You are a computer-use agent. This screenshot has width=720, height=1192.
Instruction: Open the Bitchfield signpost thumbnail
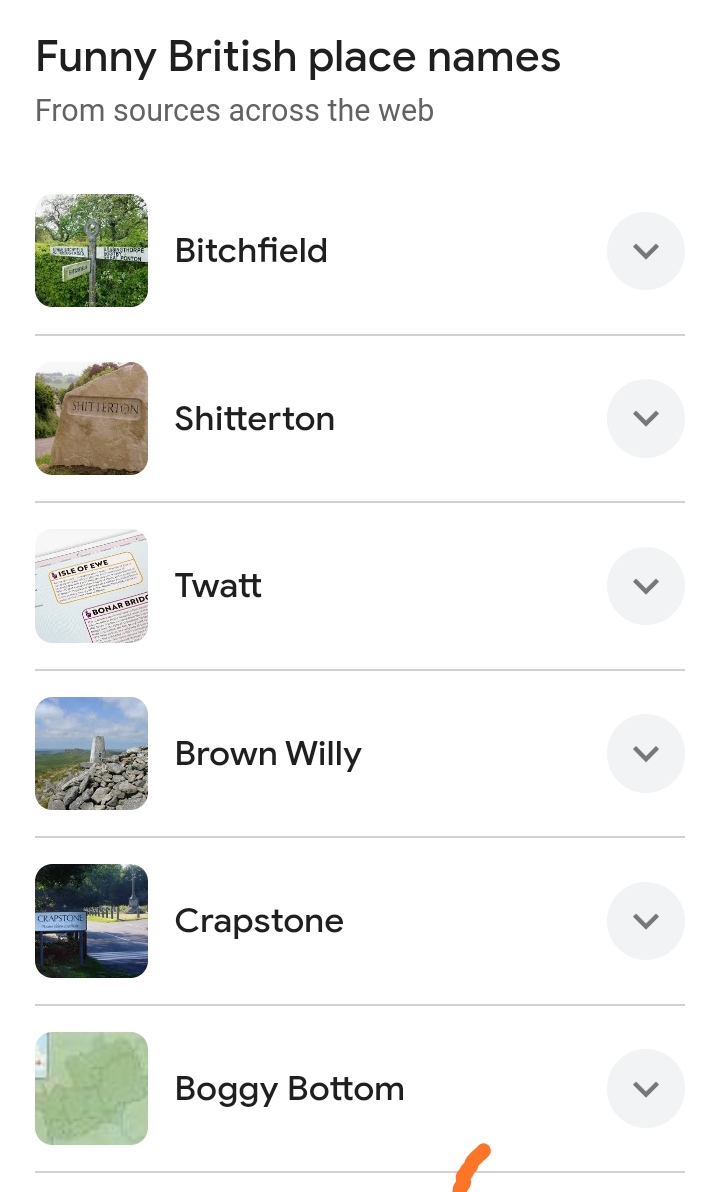(x=91, y=251)
